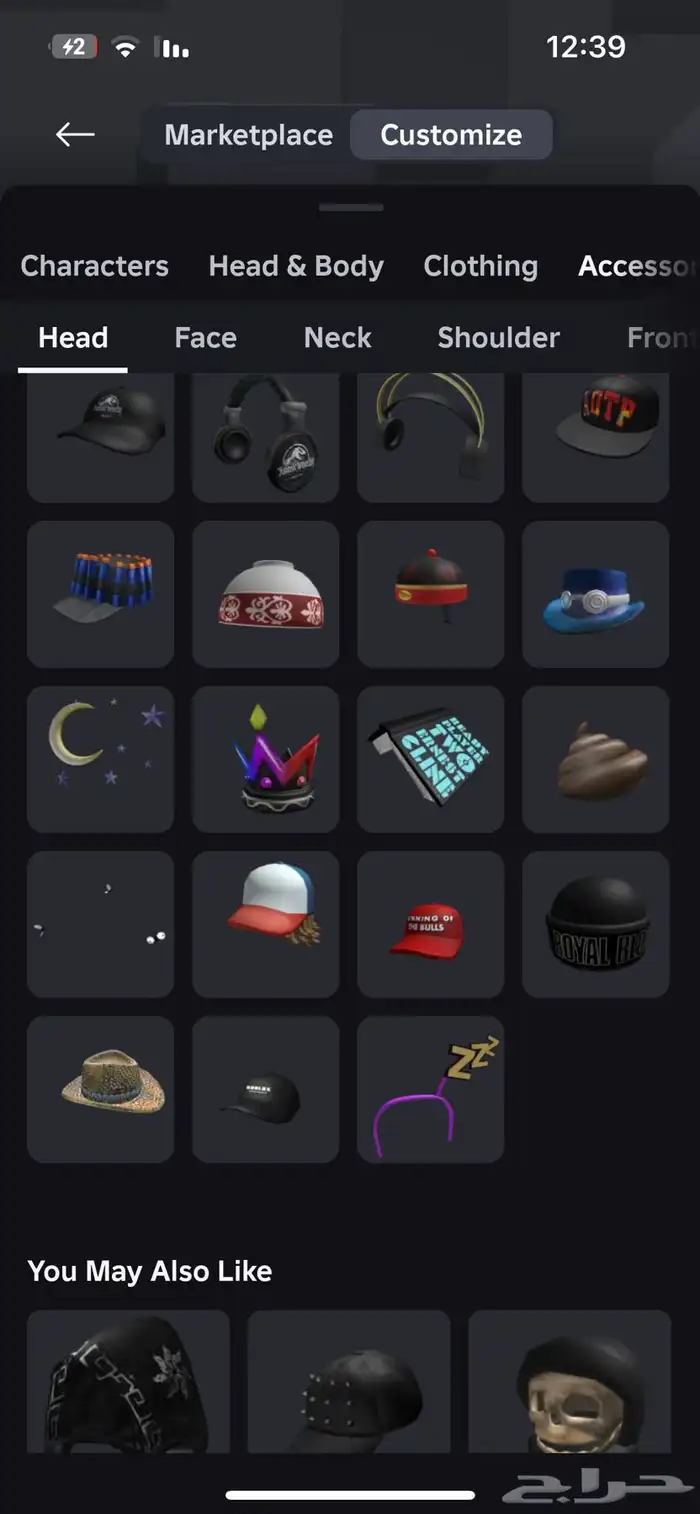
Task: Open the Head & Body category
Action: click(x=296, y=266)
